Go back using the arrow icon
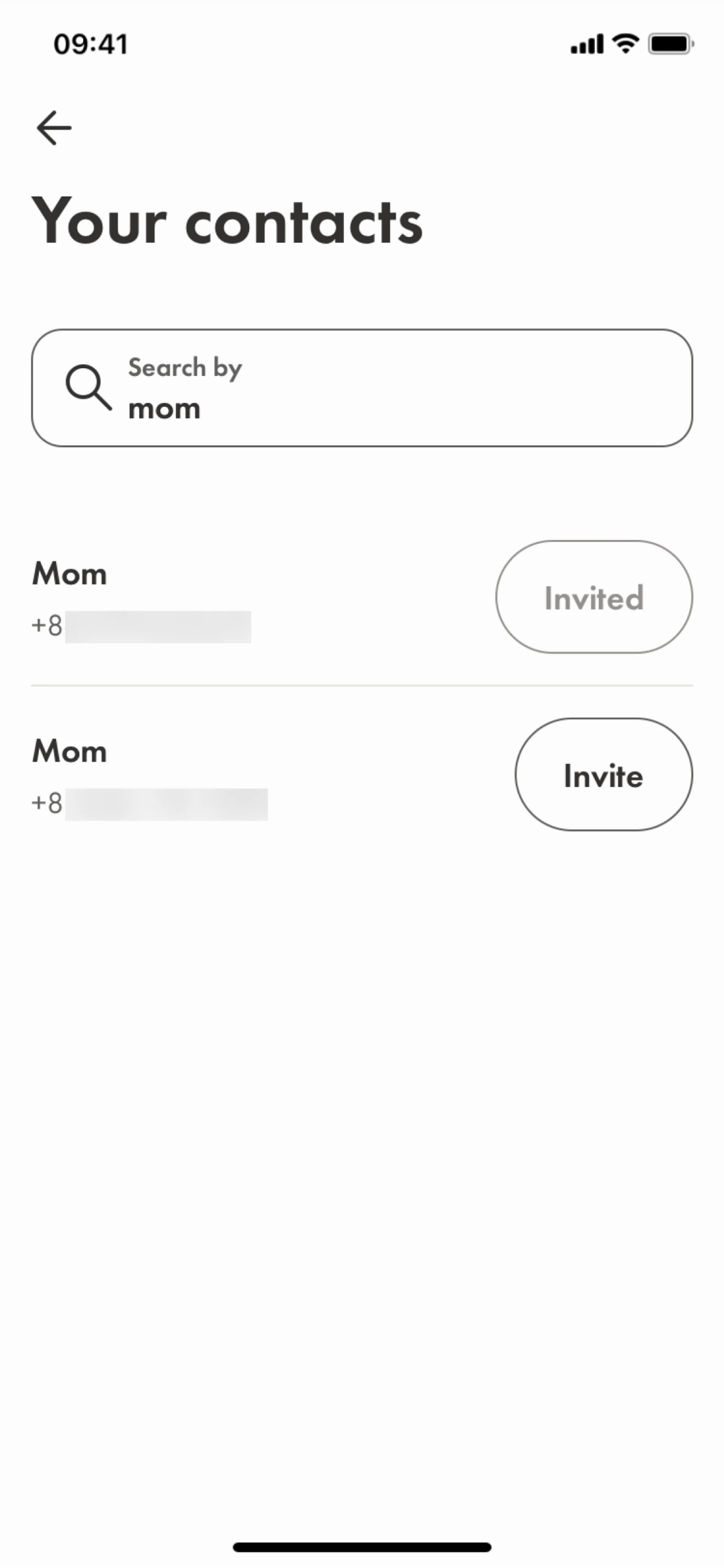Image resolution: width=724 pixels, height=1568 pixels. click(54, 128)
